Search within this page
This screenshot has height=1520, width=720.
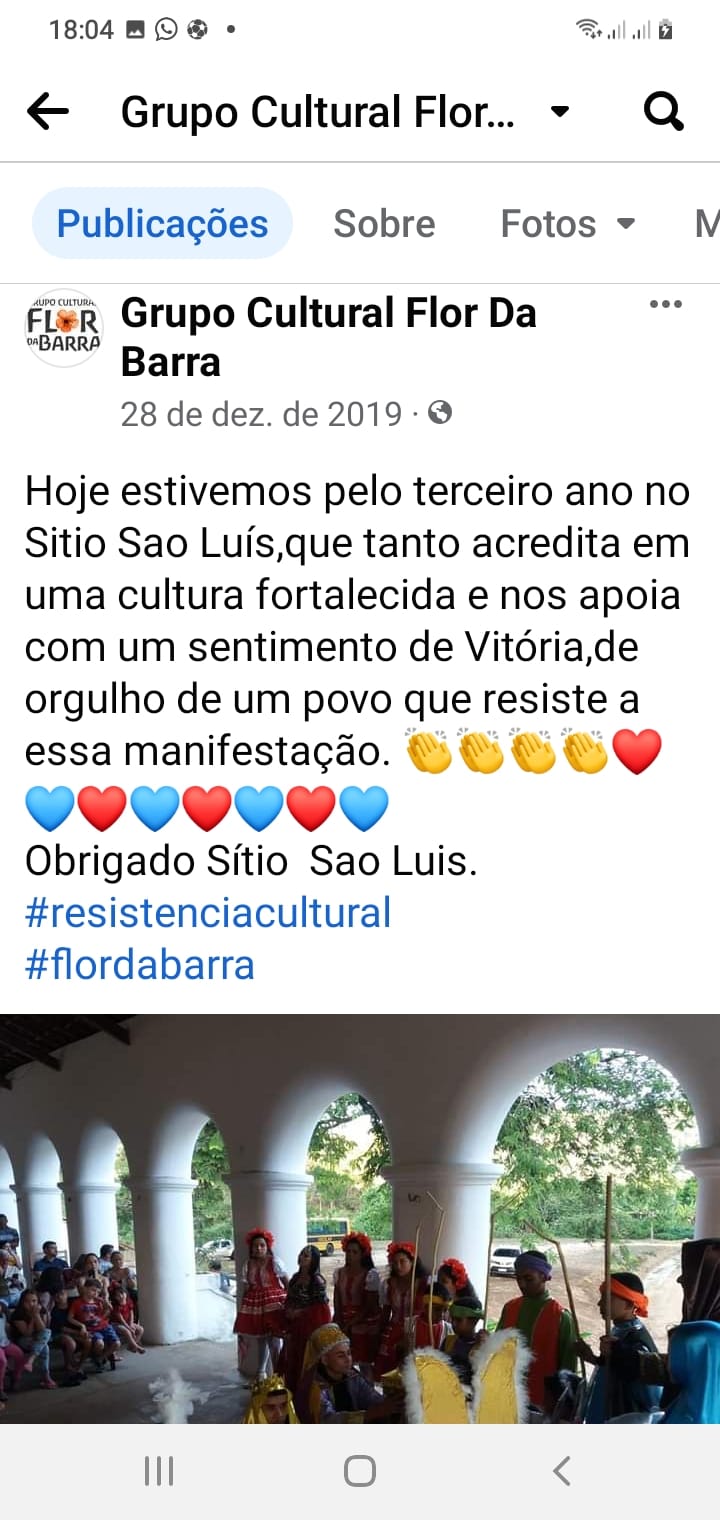coord(663,111)
